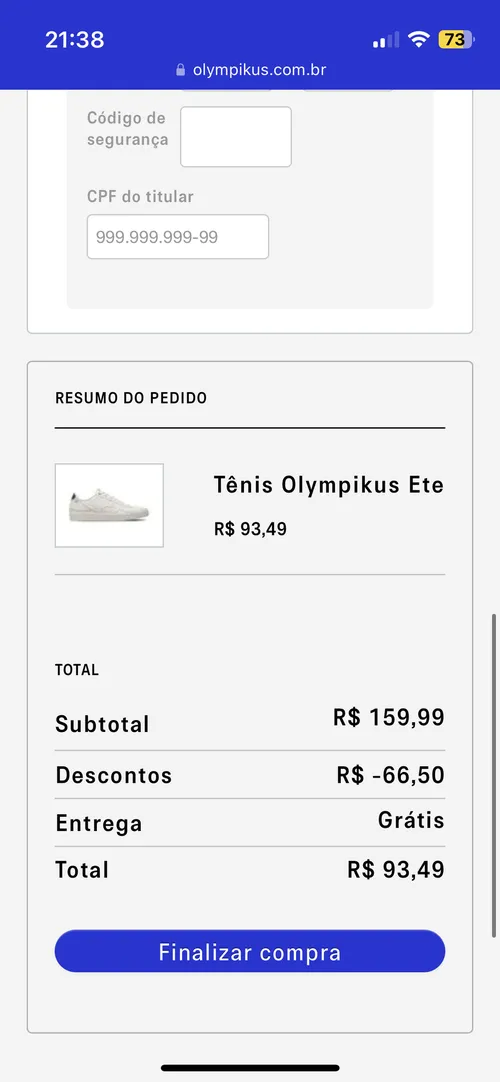The height and width of the screenshot is (1082, 500).
Task: Tap the Código de segurança field
Action: tap(236, 137)
